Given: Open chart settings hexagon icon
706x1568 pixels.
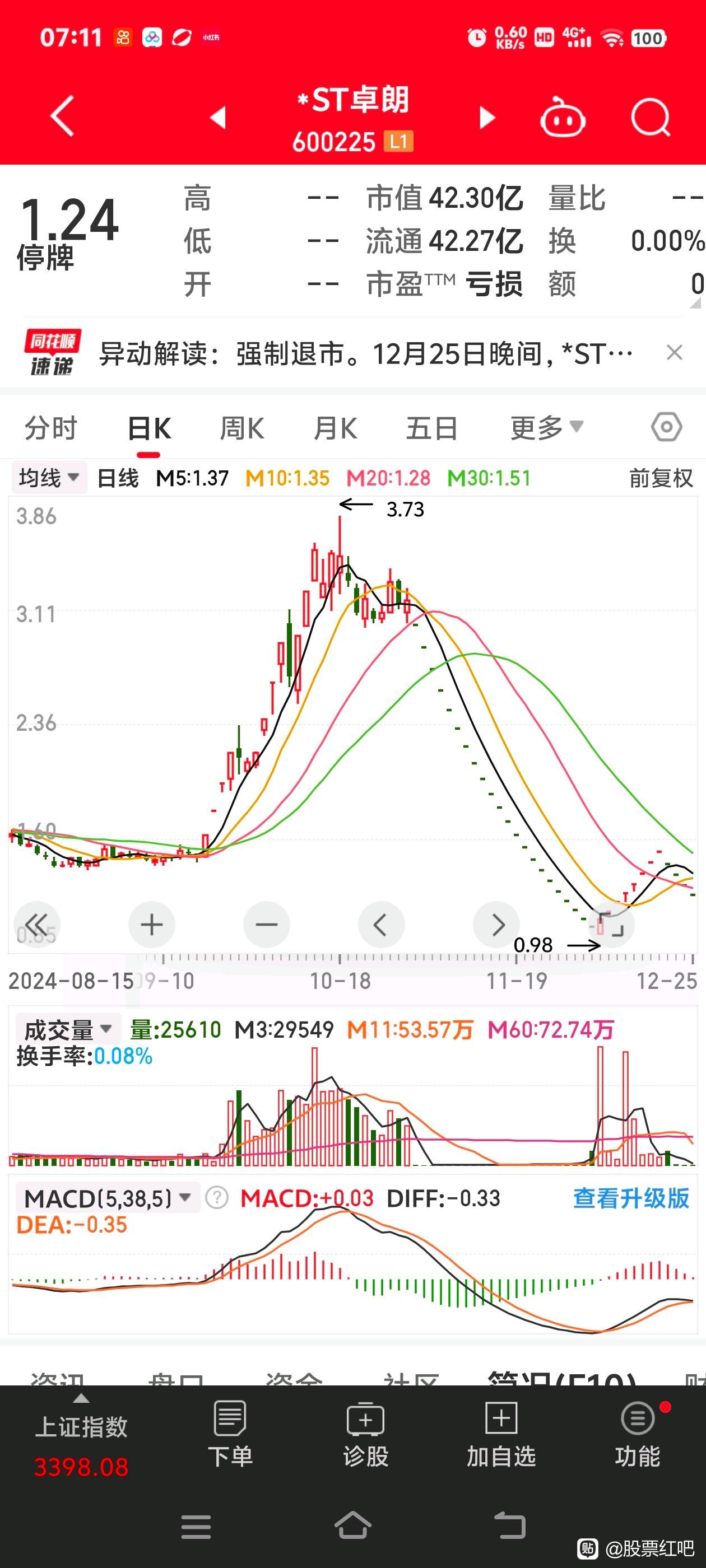Looking at the screenshot, I should [x=666, y=427].
